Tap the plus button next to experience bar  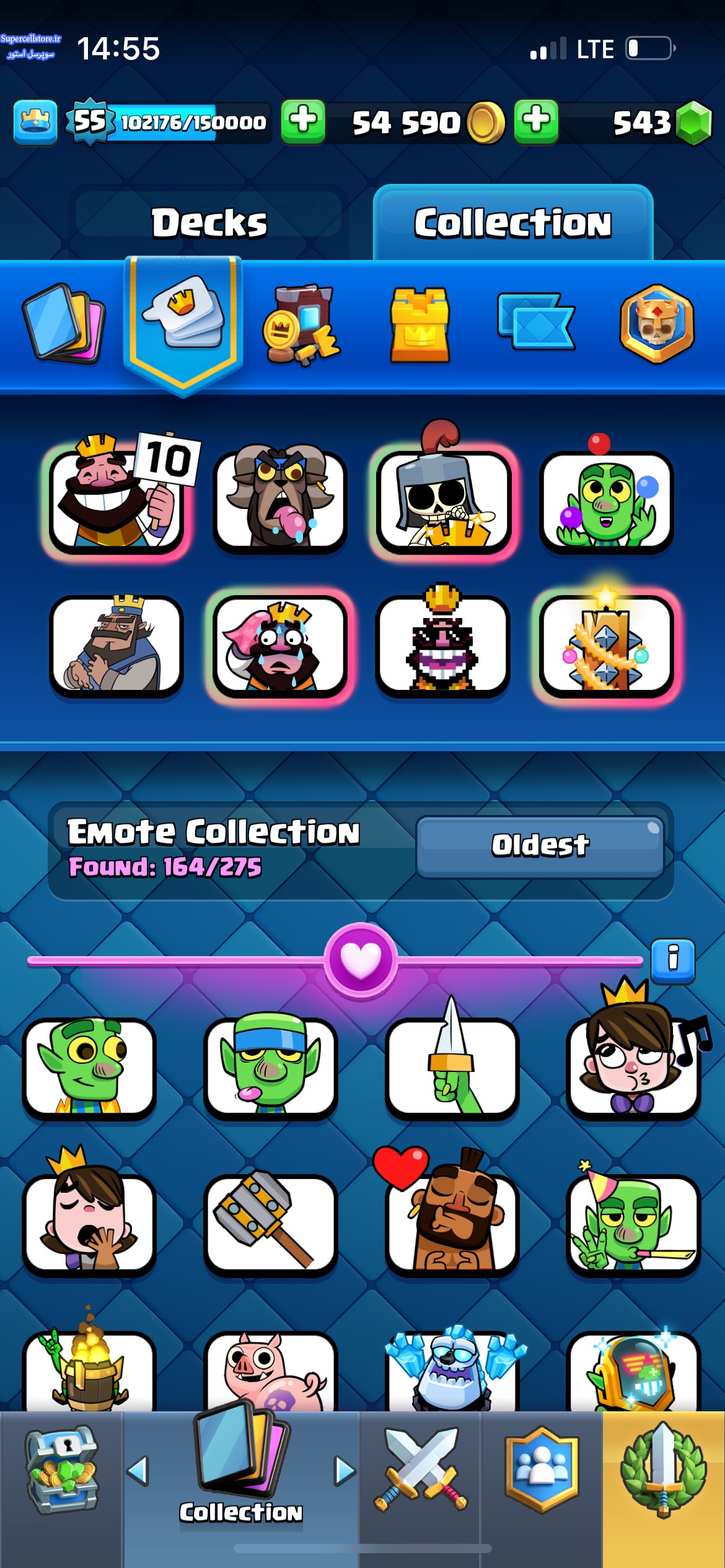point(303,121)
